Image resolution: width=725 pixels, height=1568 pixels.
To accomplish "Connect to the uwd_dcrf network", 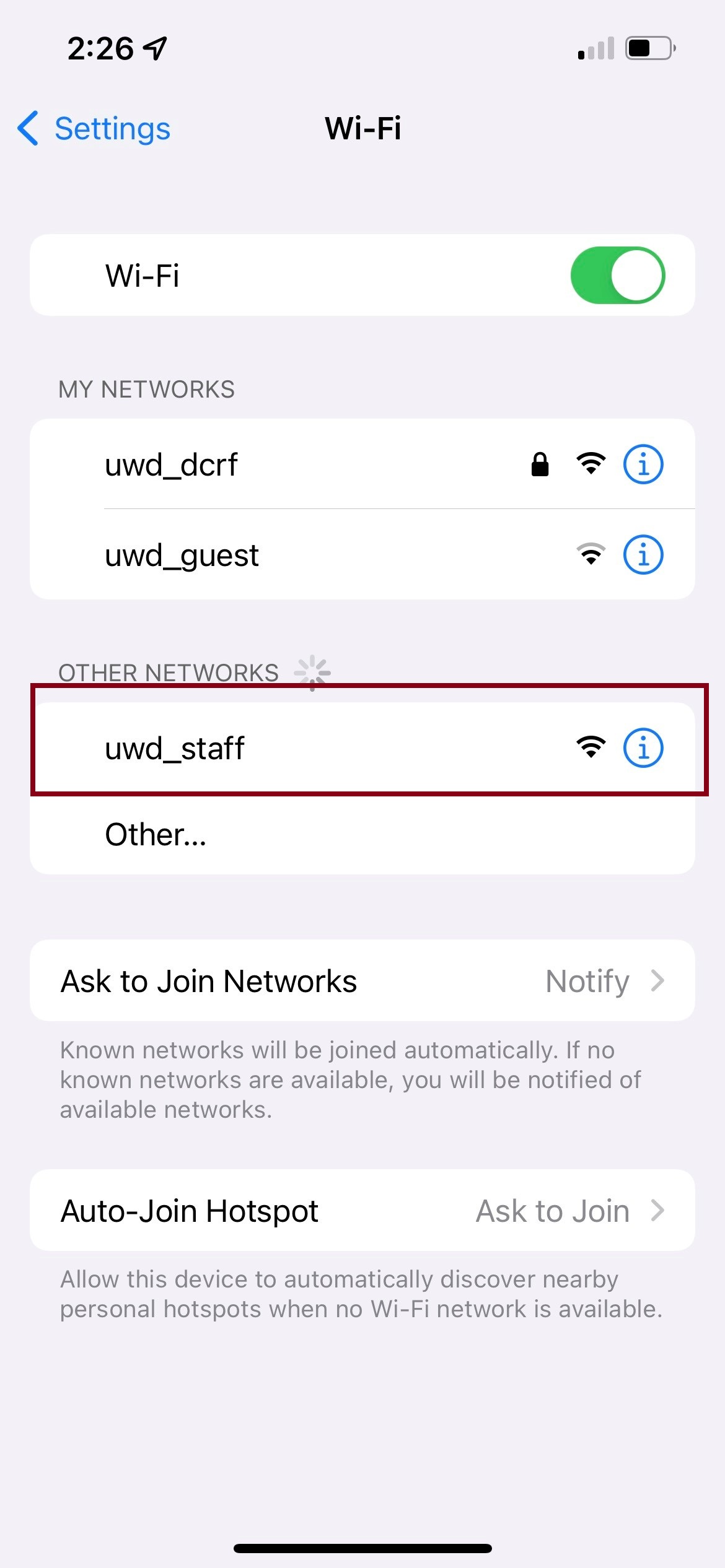I will tap(362, 464).
